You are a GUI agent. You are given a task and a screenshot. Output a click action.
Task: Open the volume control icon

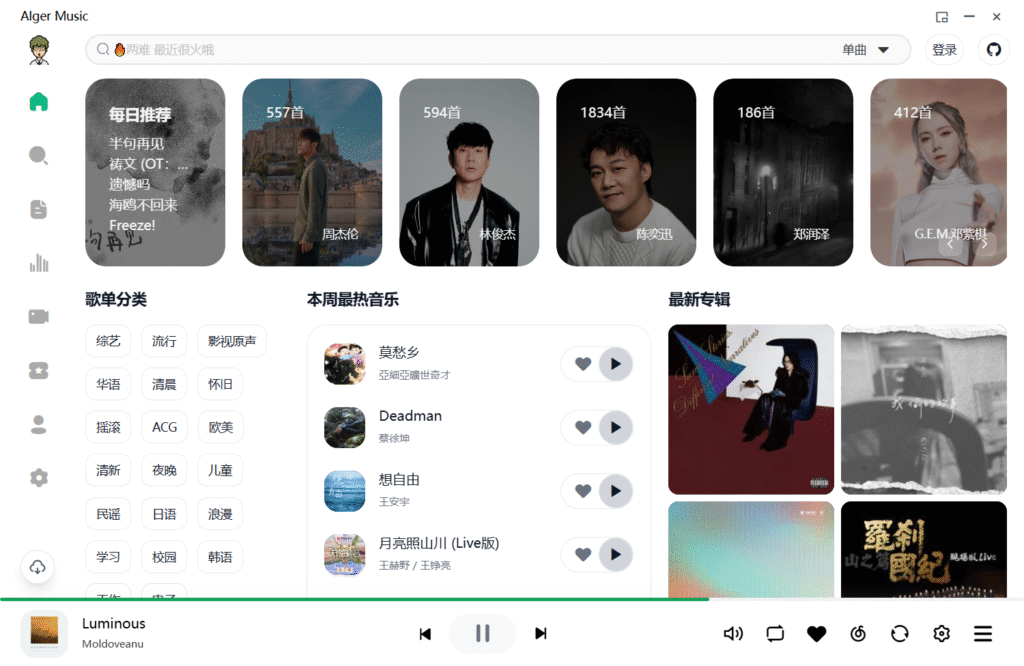tap(733, 633)
